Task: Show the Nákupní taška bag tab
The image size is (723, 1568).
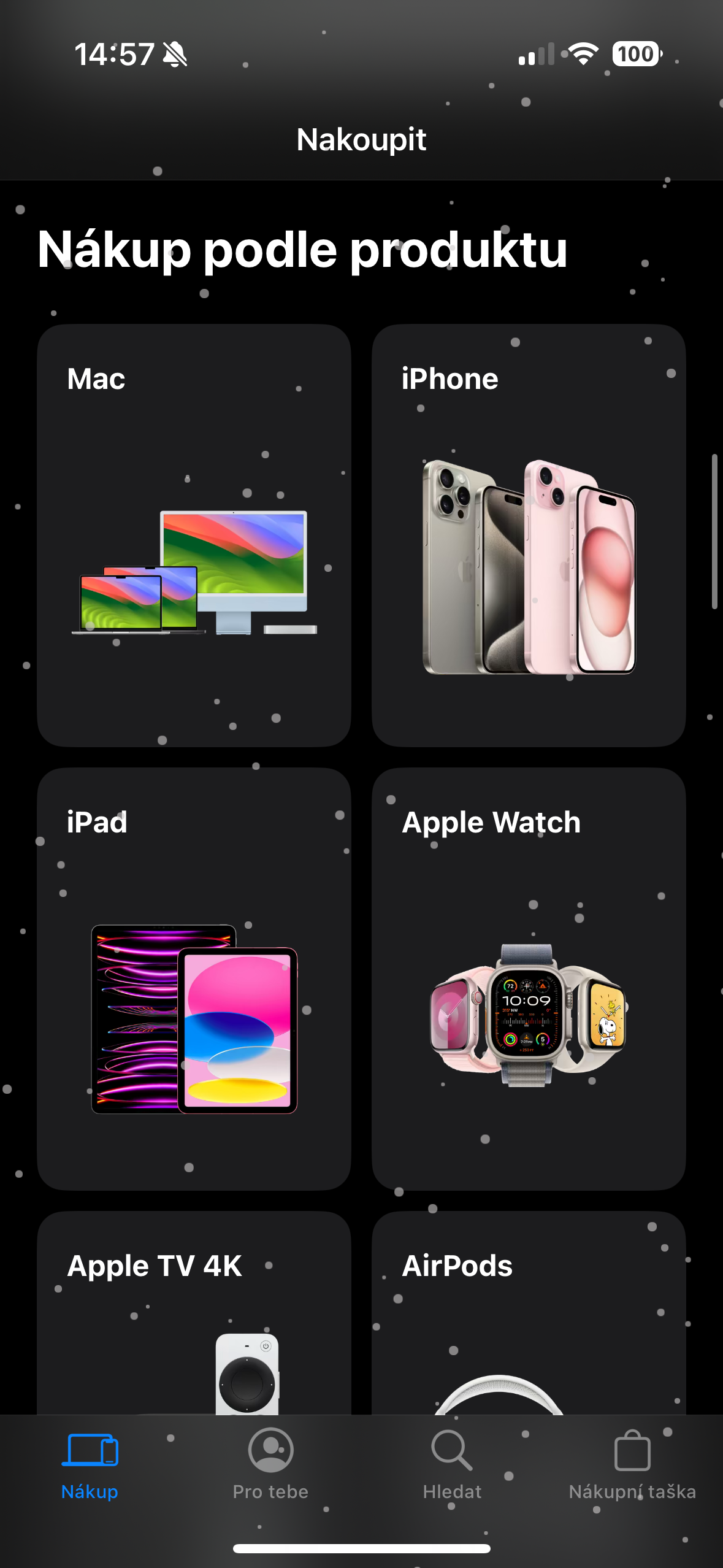Action: (x=632, y=1465)
